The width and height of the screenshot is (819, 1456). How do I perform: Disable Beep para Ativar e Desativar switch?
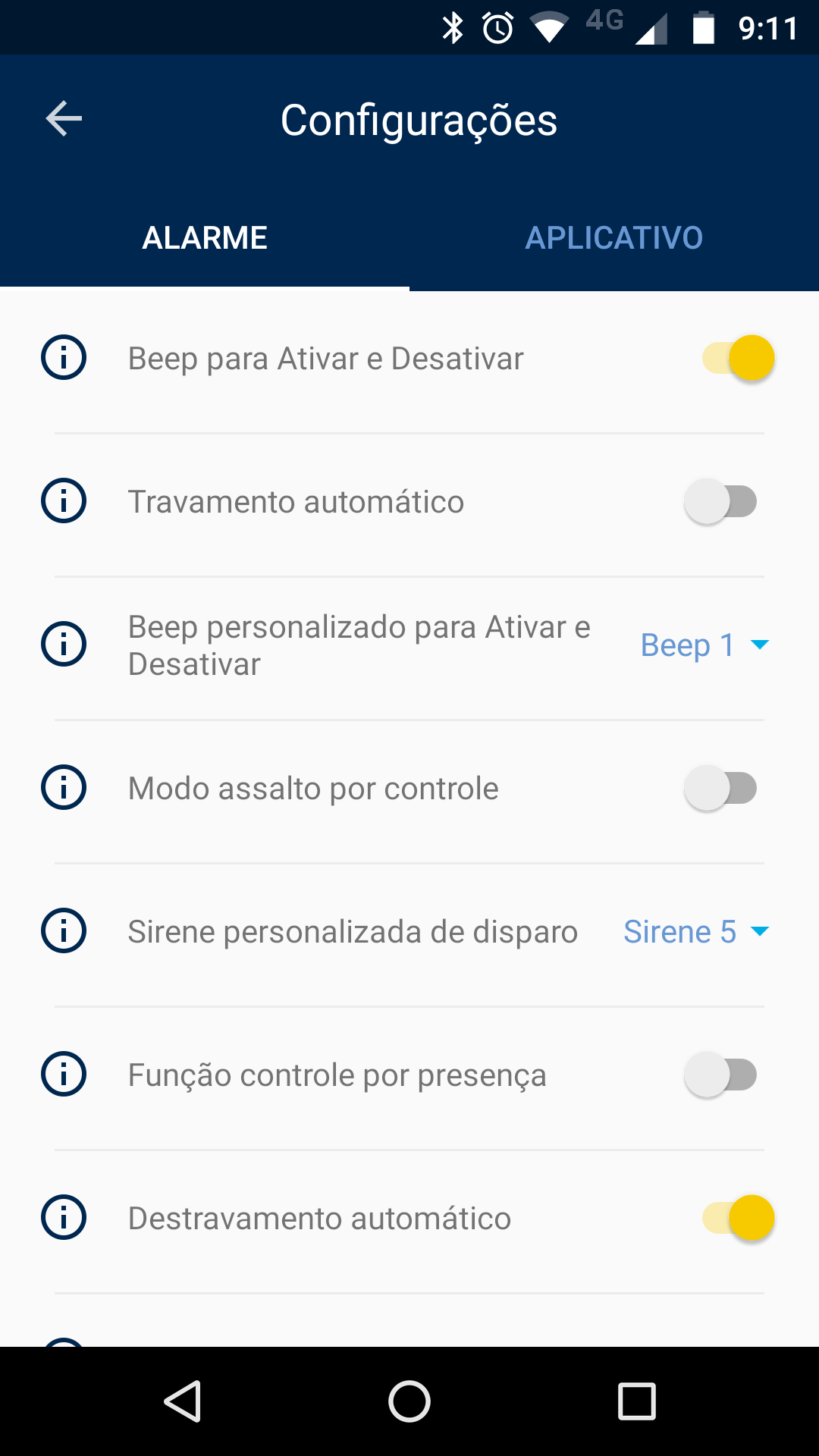tap(738, 358)
